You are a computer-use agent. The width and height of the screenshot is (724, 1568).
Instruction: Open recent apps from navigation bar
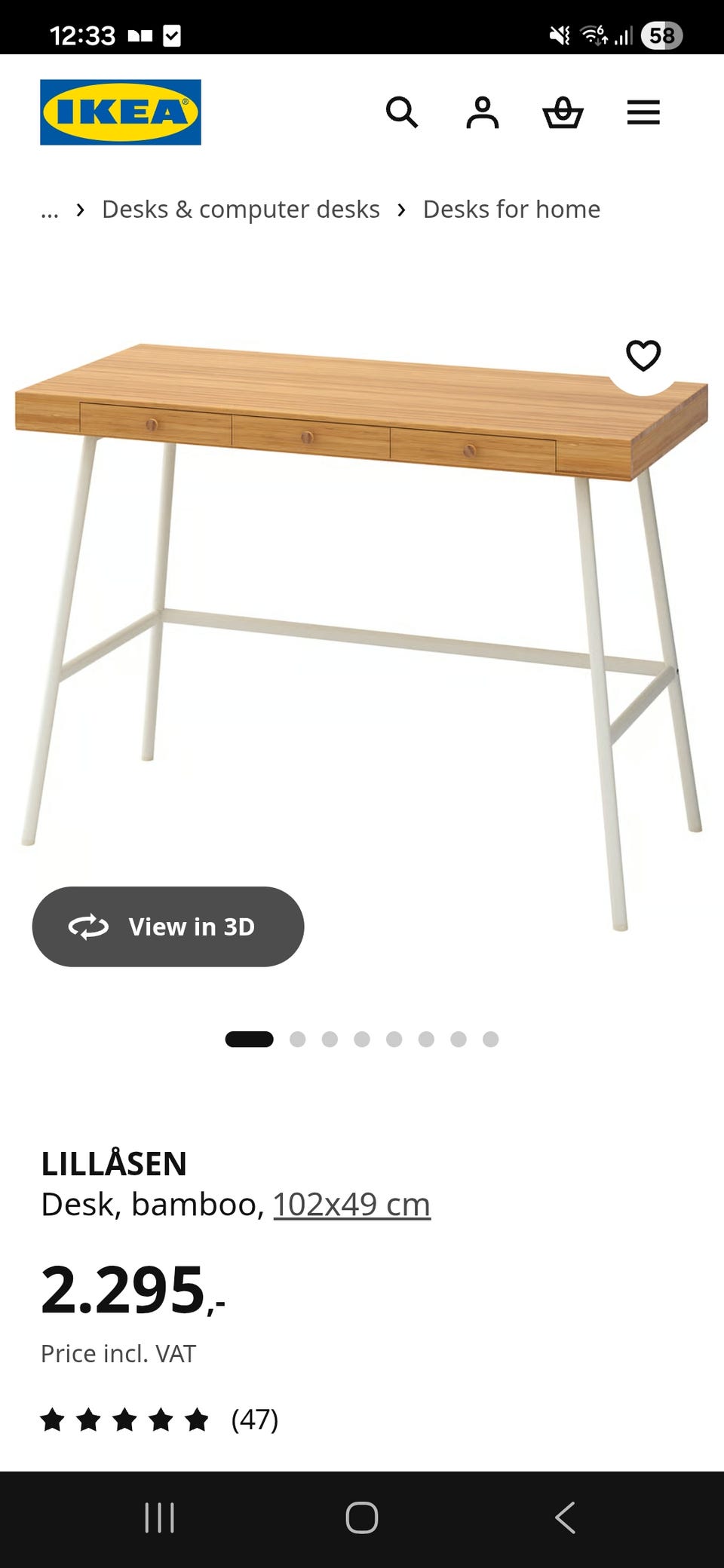point(159,1517)
